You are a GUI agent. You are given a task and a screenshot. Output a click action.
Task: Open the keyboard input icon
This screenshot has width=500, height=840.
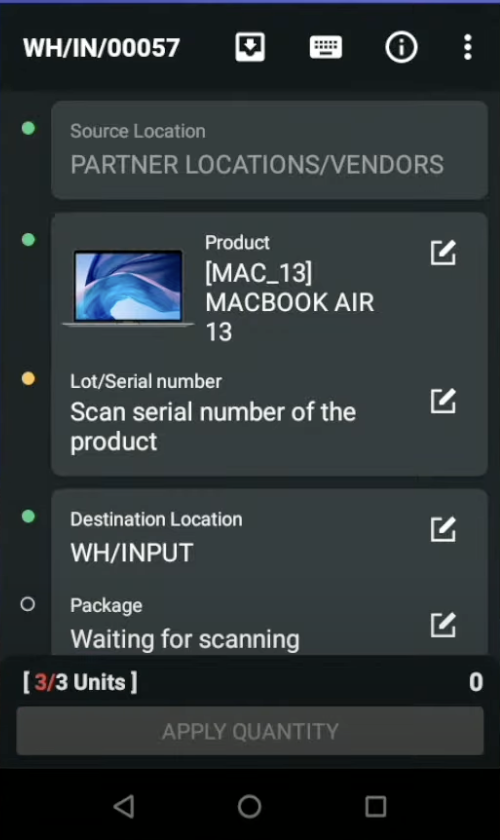click(x=326, y=47)
